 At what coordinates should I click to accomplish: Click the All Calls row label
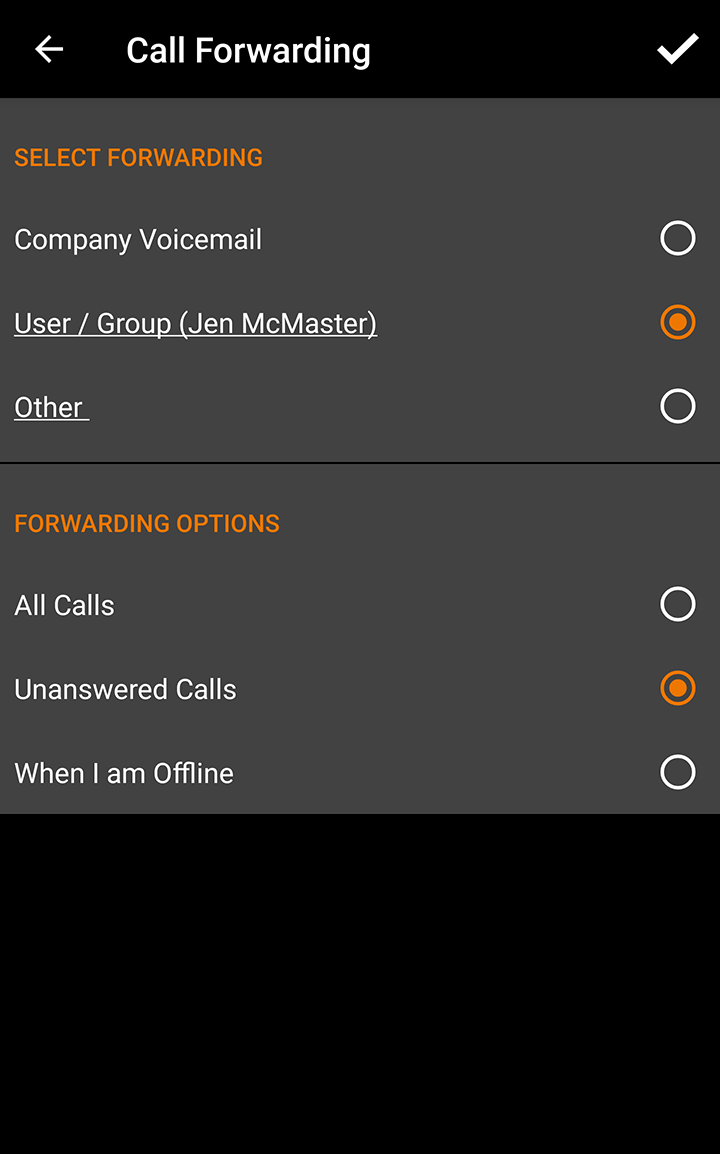tap(64, 605)
